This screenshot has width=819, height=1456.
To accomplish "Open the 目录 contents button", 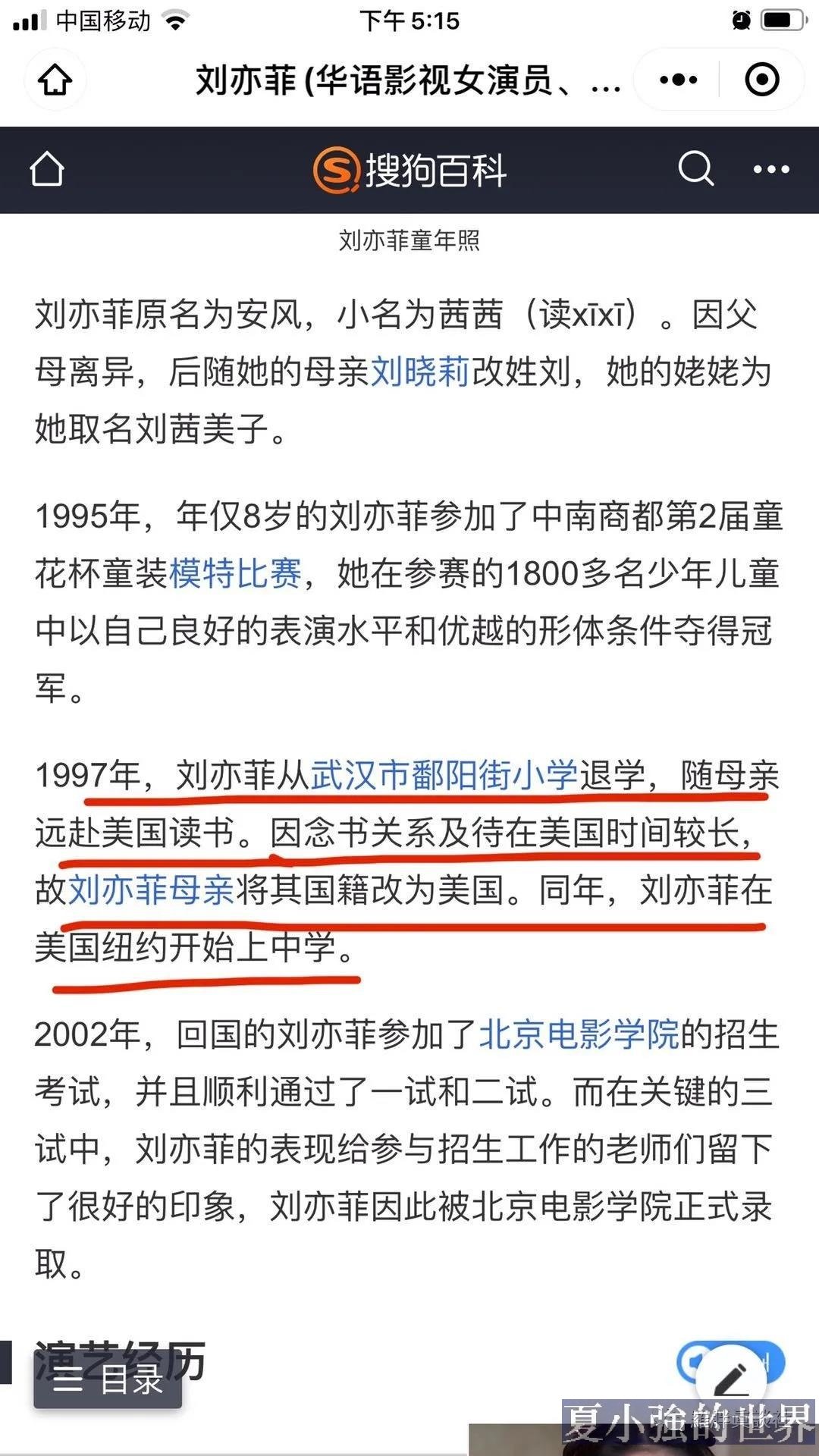I will tap(108, 1379).
